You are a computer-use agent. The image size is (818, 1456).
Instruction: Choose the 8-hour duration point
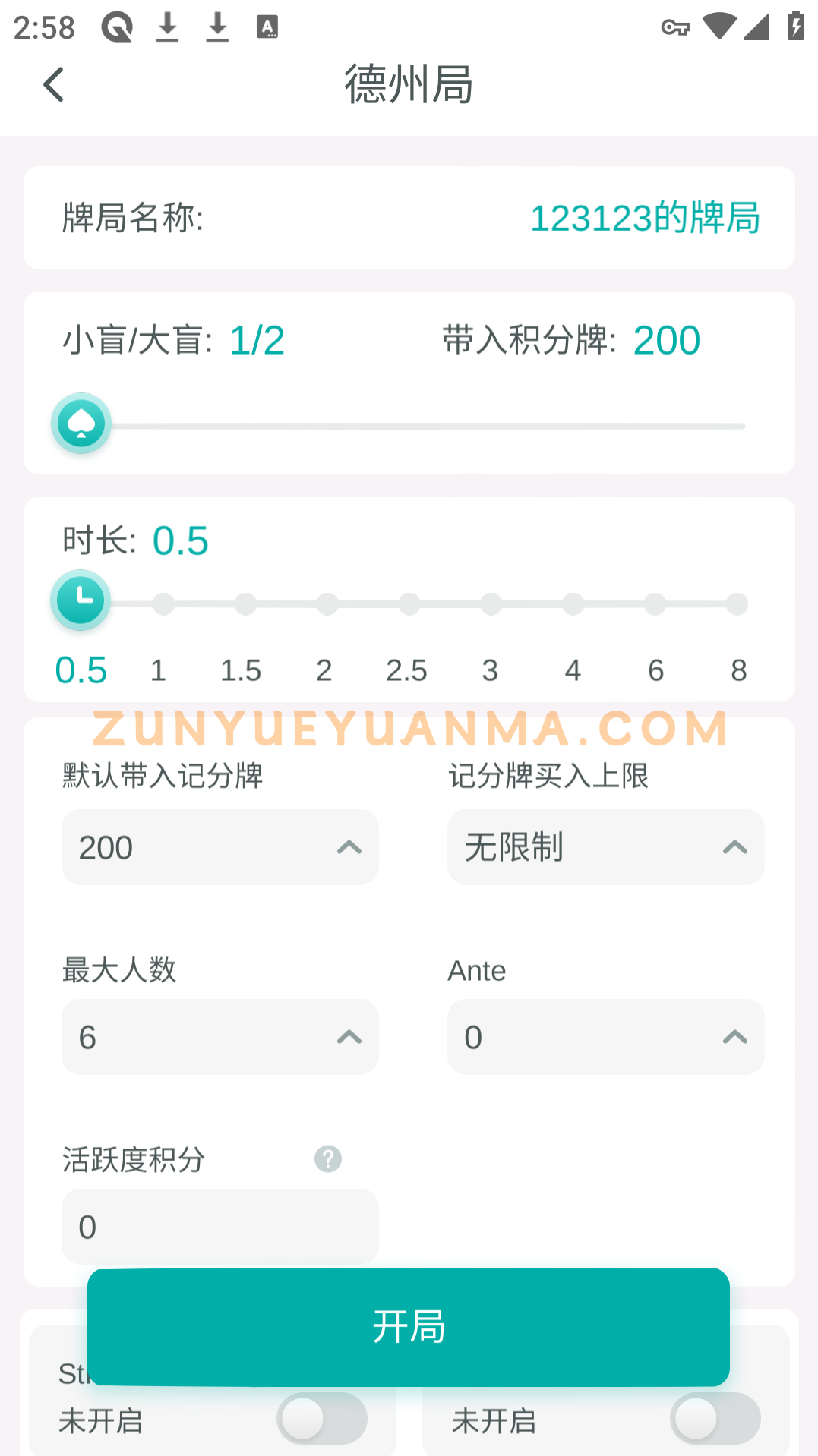click(737, 604)
